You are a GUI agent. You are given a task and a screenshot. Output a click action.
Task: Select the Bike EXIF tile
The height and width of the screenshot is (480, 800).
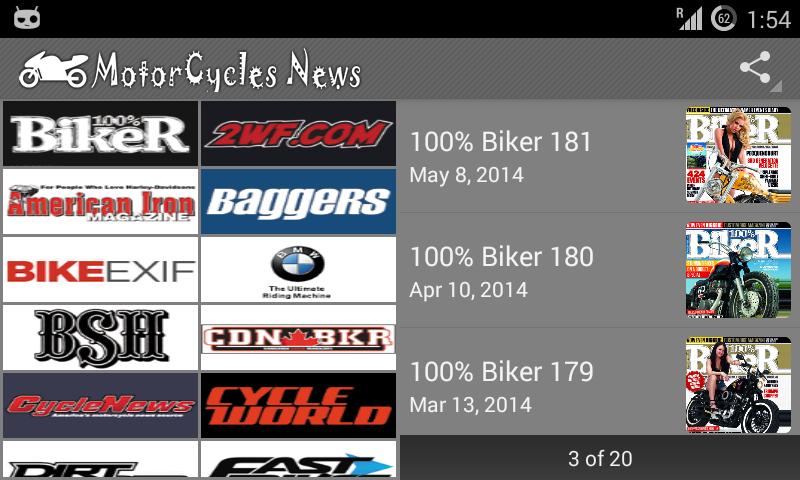100,269
